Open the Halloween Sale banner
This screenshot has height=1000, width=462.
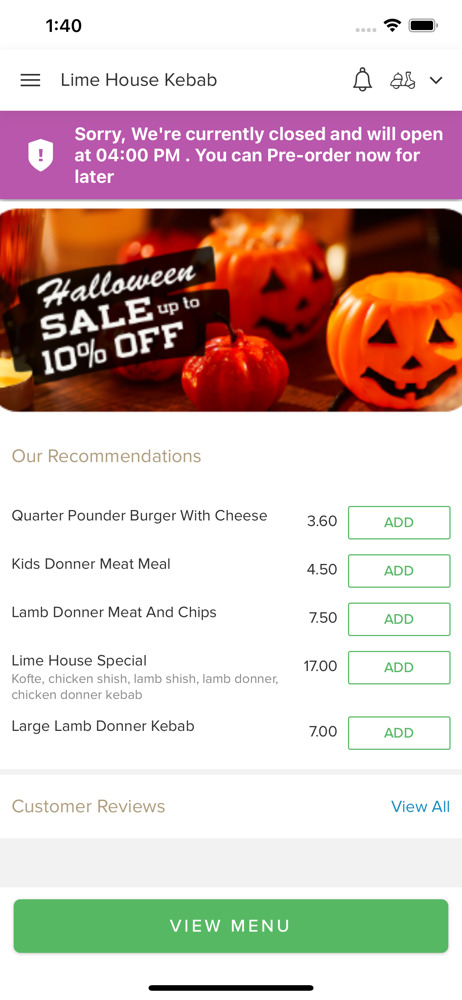pos(231,310)
